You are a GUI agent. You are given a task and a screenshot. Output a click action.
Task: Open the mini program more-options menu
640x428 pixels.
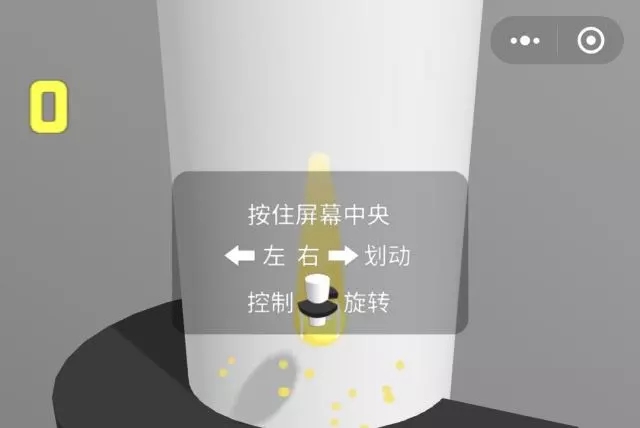[x=525, y=41]
